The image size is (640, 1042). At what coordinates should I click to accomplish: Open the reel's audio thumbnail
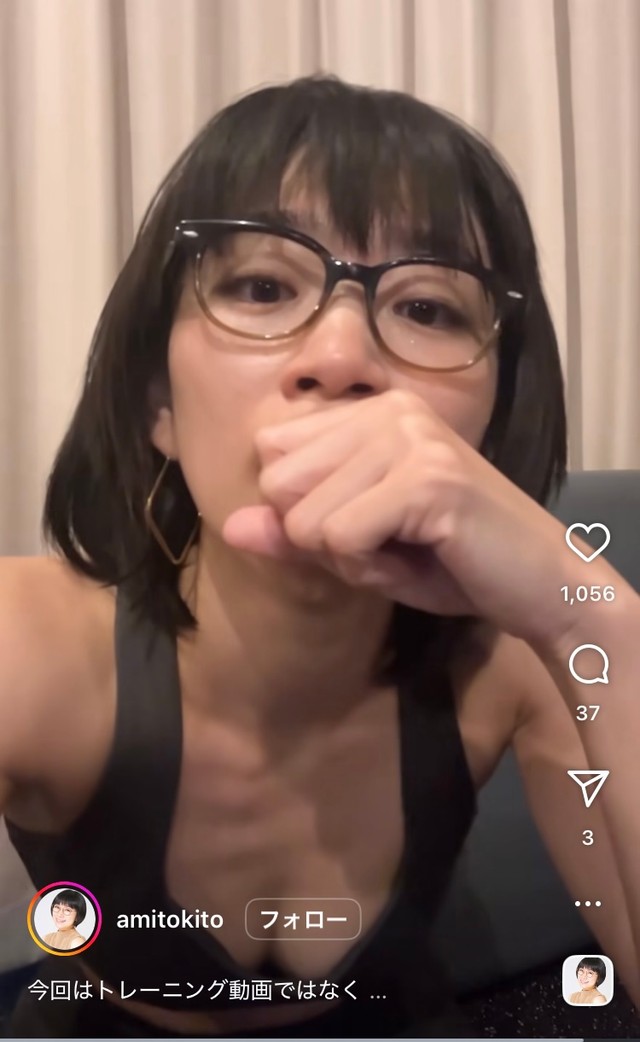pos(588,980)
